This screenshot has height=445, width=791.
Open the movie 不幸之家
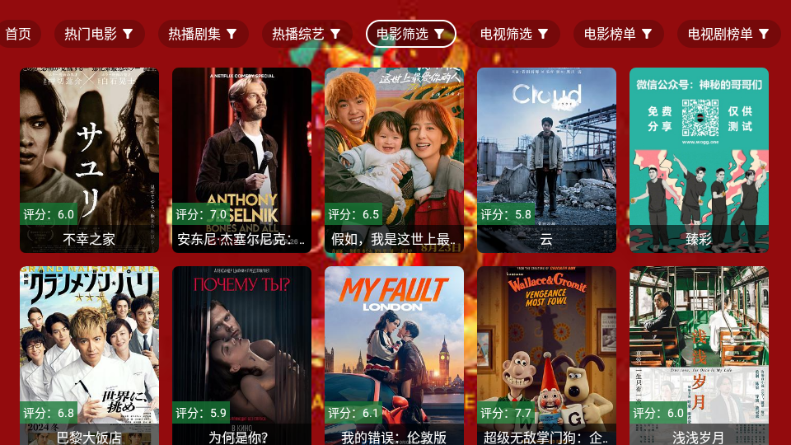point(89,160)
